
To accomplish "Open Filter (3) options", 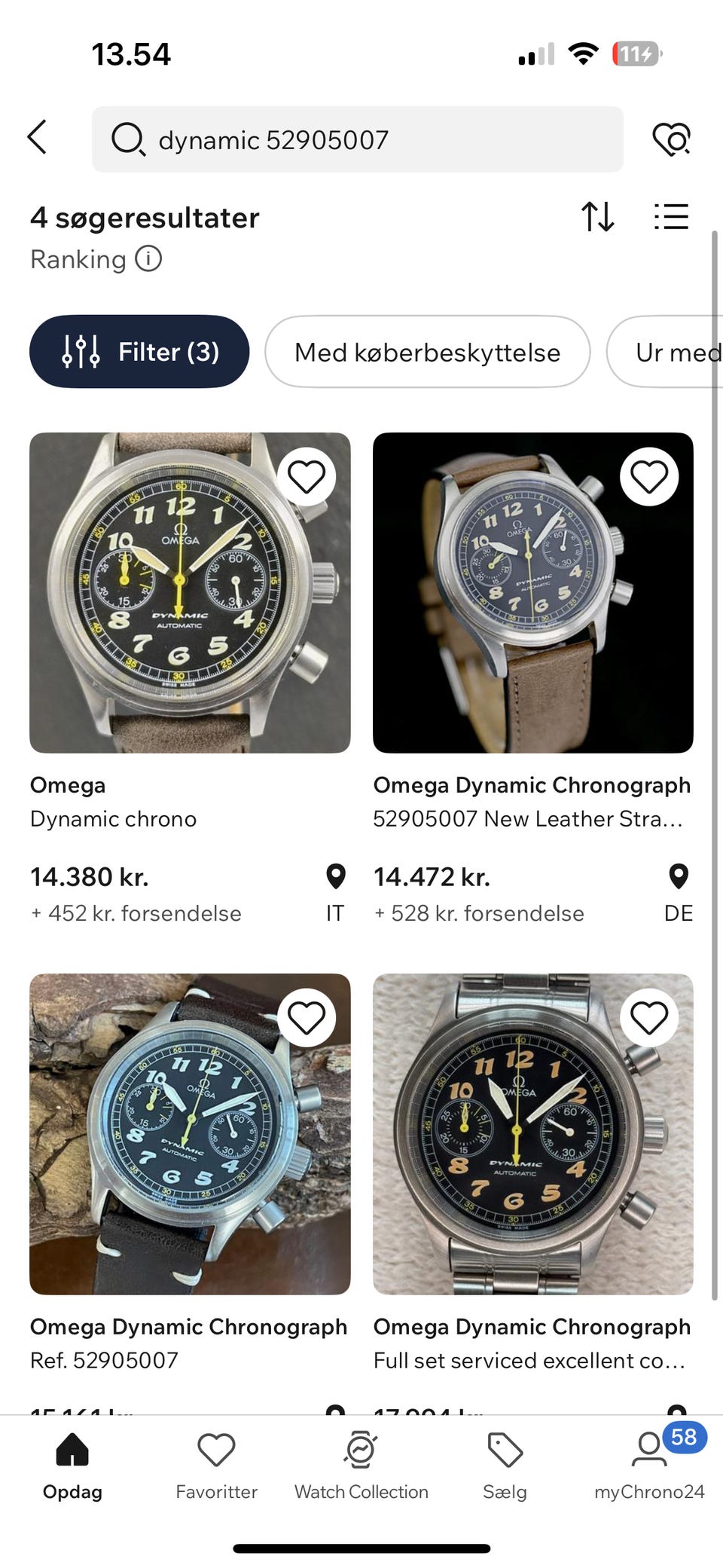I will (139, 352).
